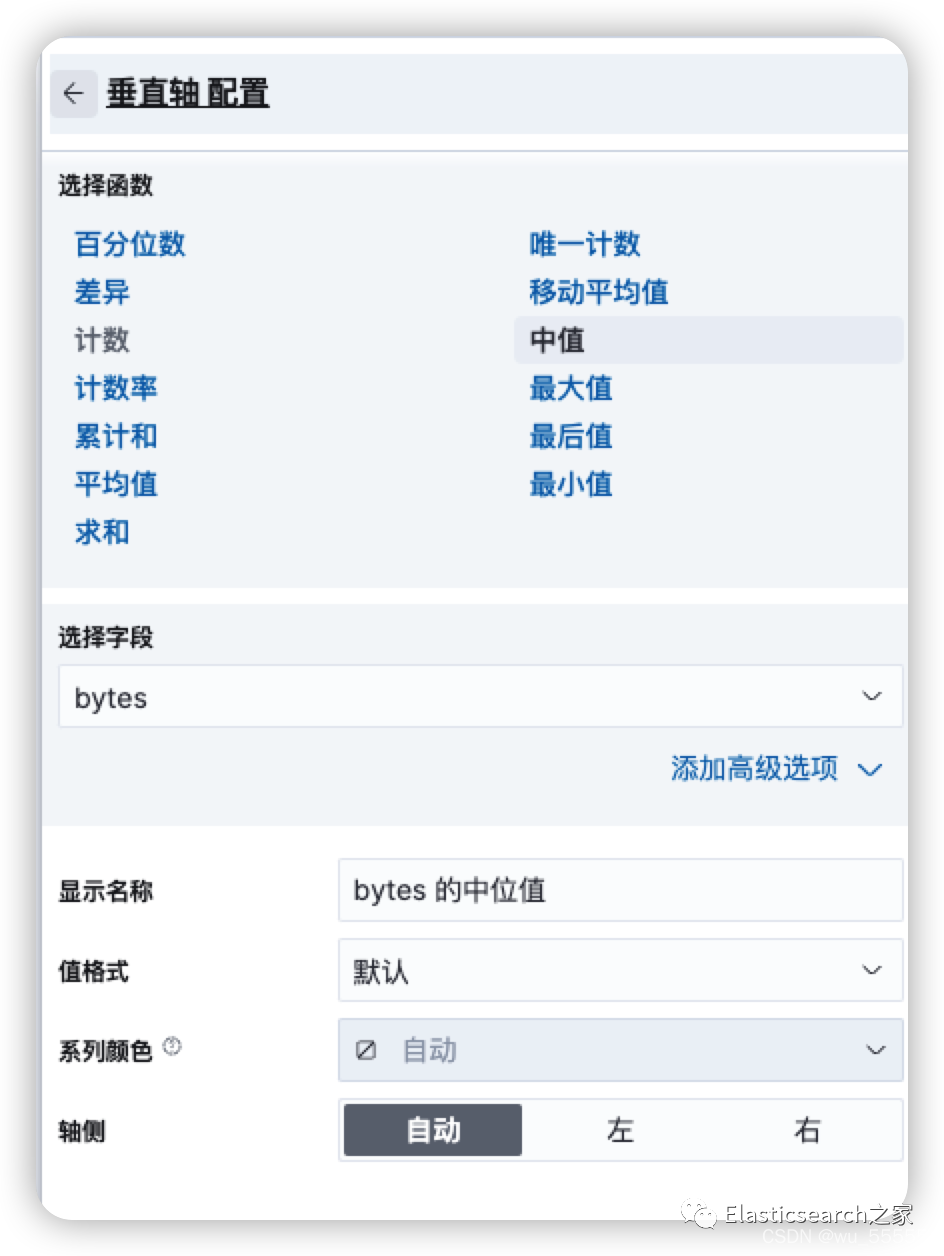Expand 添加高级选项
944x1256 pixels.
(776, 769)
